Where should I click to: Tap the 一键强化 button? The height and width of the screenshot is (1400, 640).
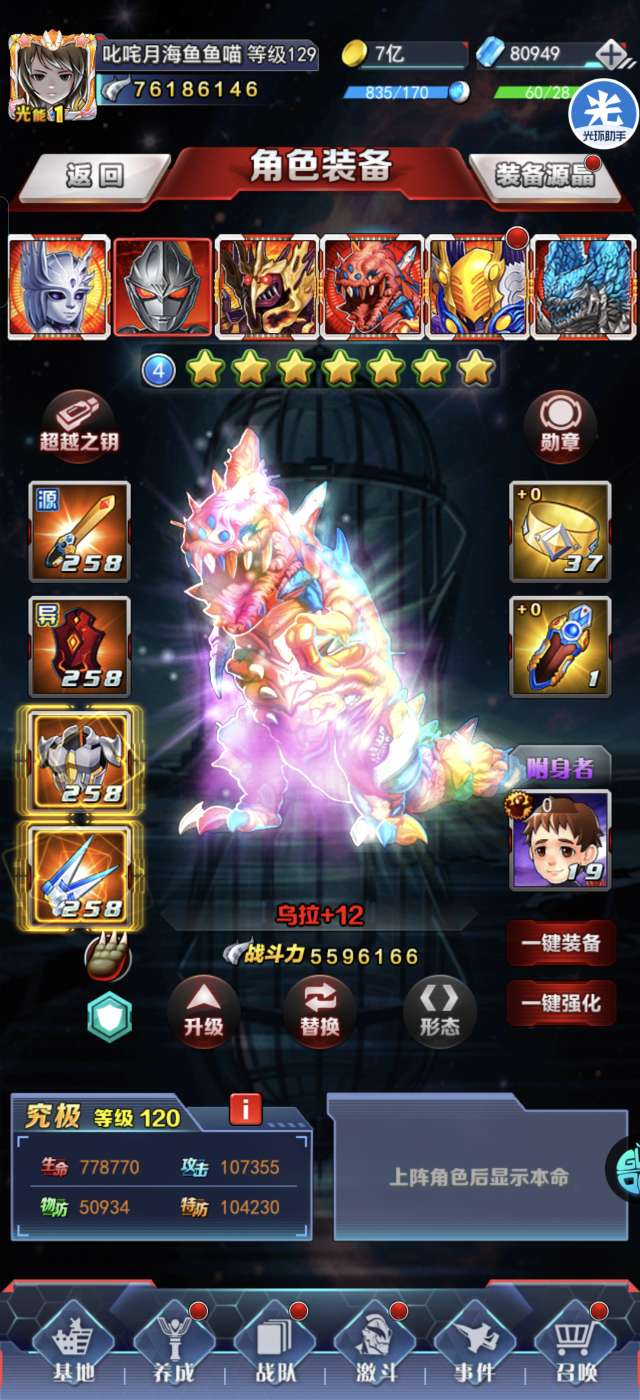coord(560,1003)
